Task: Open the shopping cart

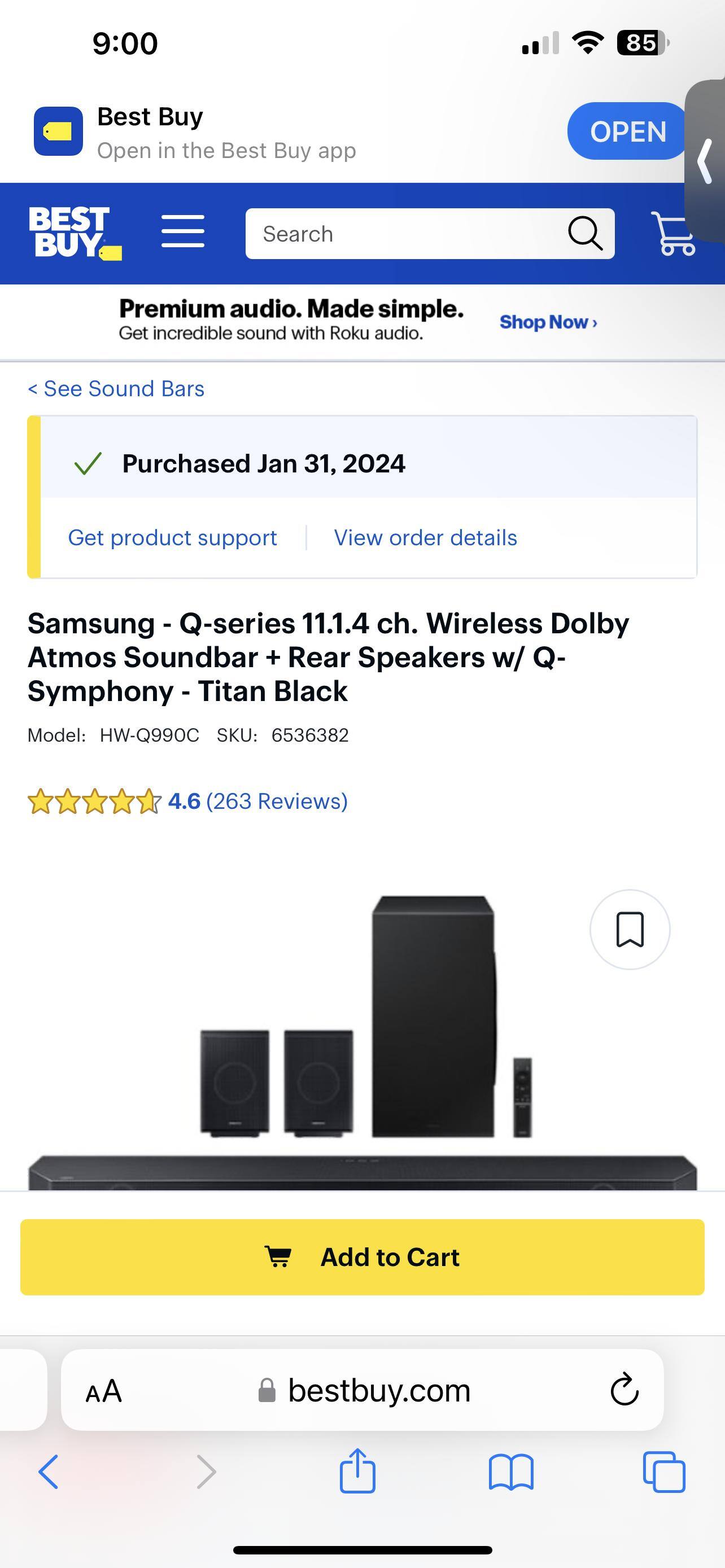Action: (x=672, y=234)
